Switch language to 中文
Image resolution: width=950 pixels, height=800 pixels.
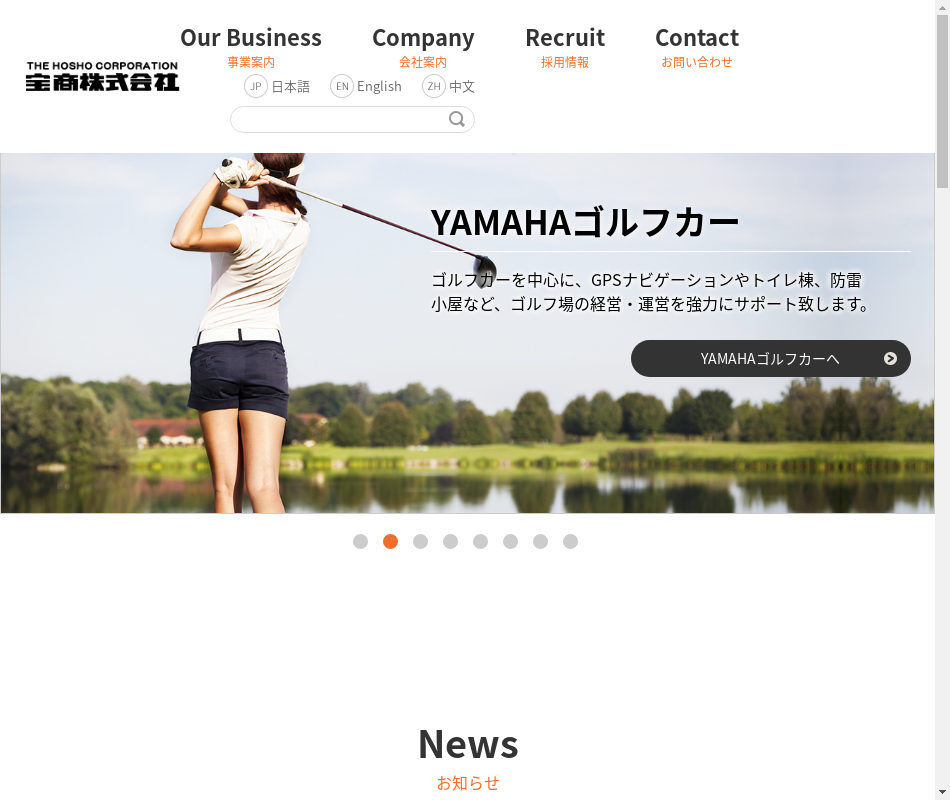pos(448,86)
